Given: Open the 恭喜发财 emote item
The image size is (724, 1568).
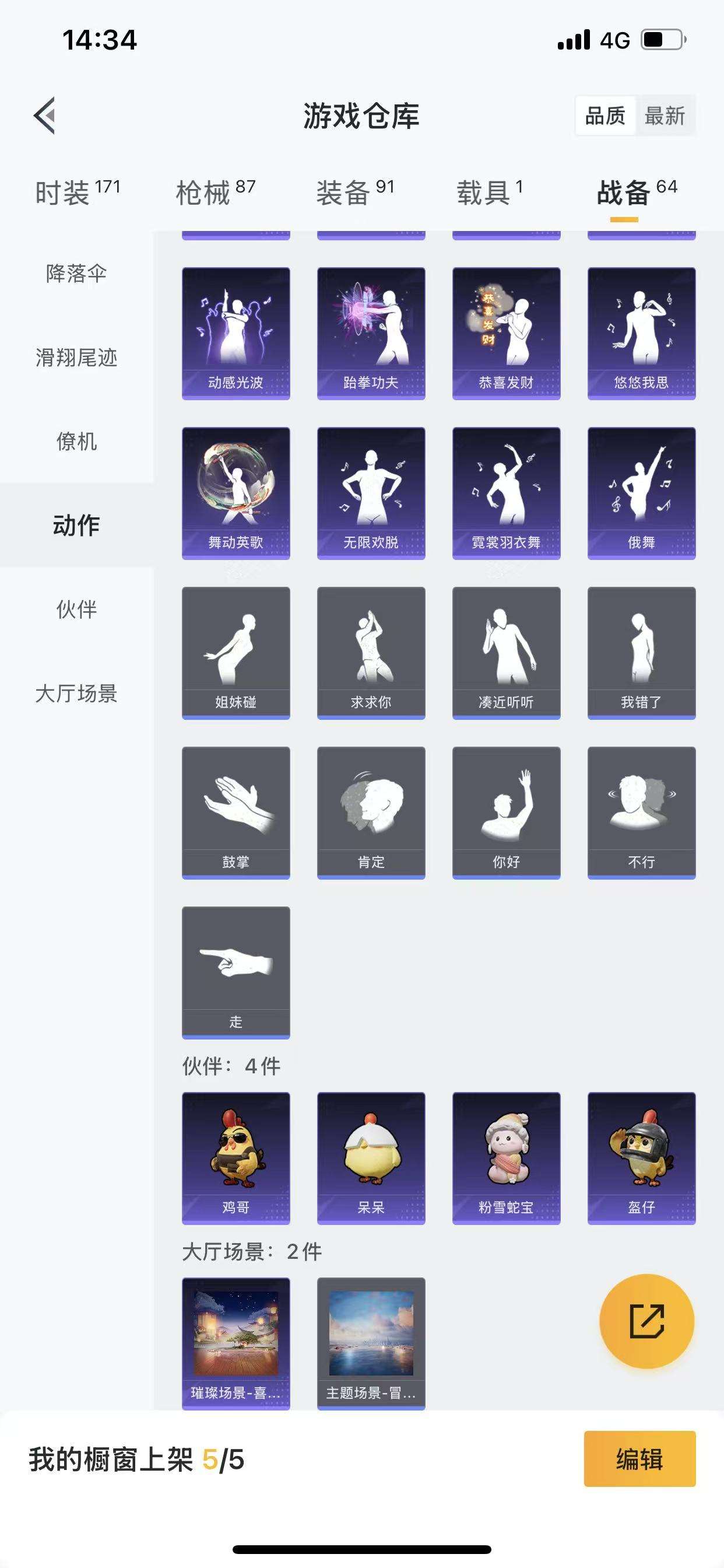Looking at the screenshot, I should (x=505, y=333).
